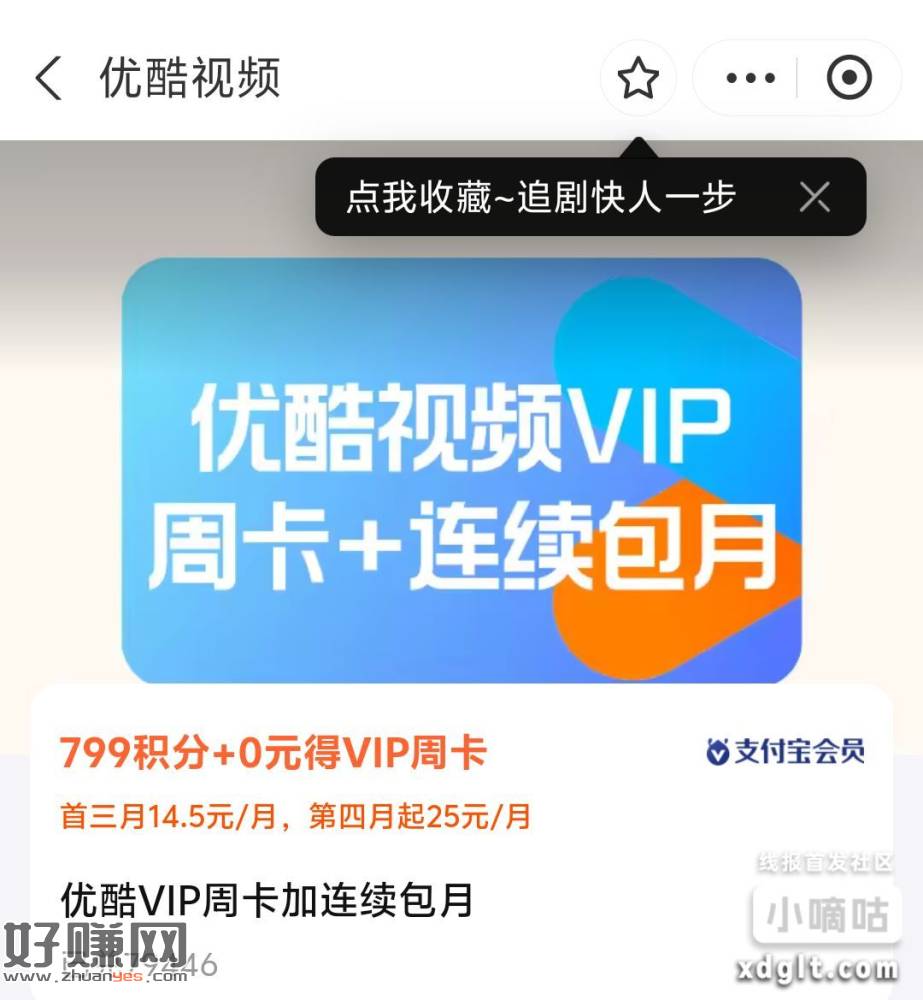Image resolution: width=923 pixels, height=1000 pixels.
Task: Dismiss the 点我收藏 tooltip
Action: coord(815,197)
